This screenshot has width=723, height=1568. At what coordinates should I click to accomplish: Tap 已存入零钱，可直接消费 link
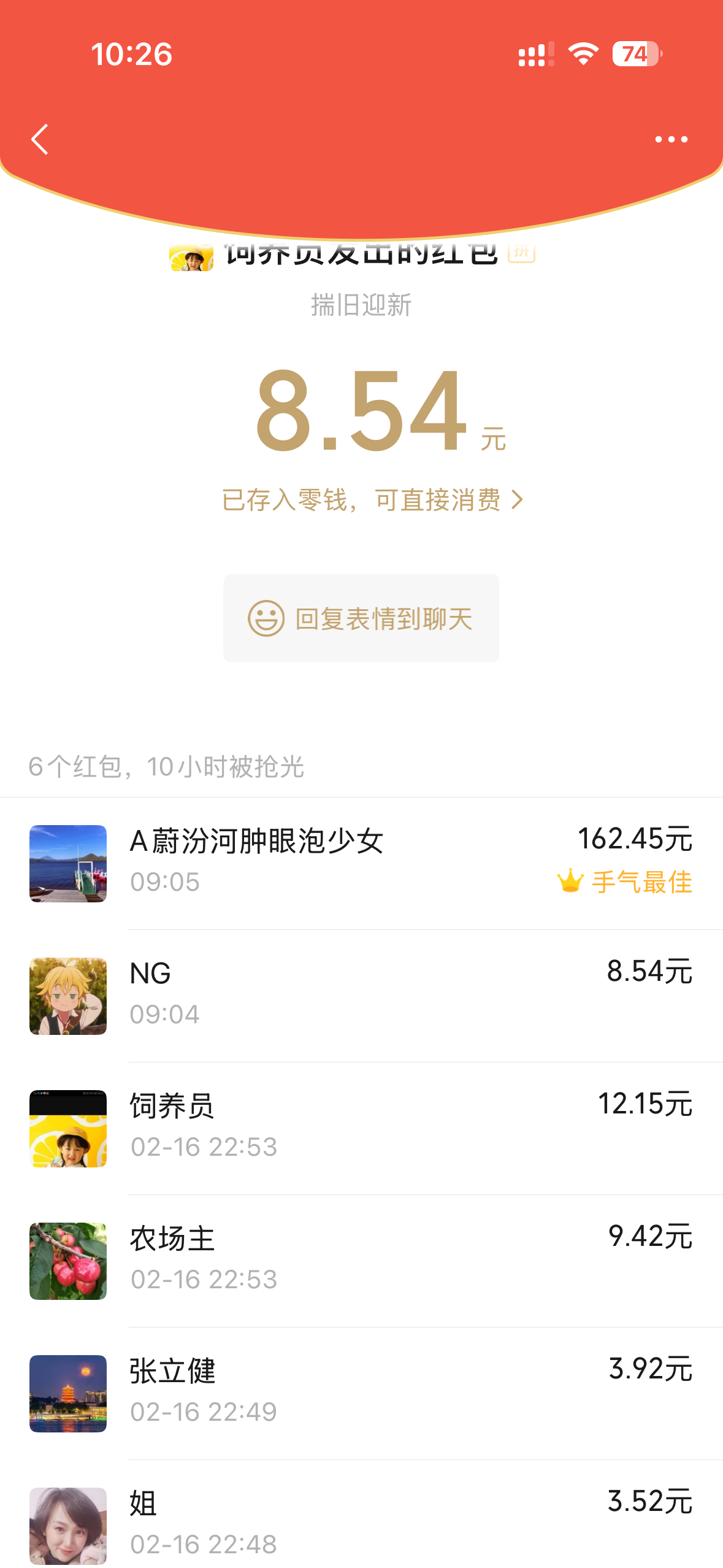pyautogui.click(x=372, y=500)
